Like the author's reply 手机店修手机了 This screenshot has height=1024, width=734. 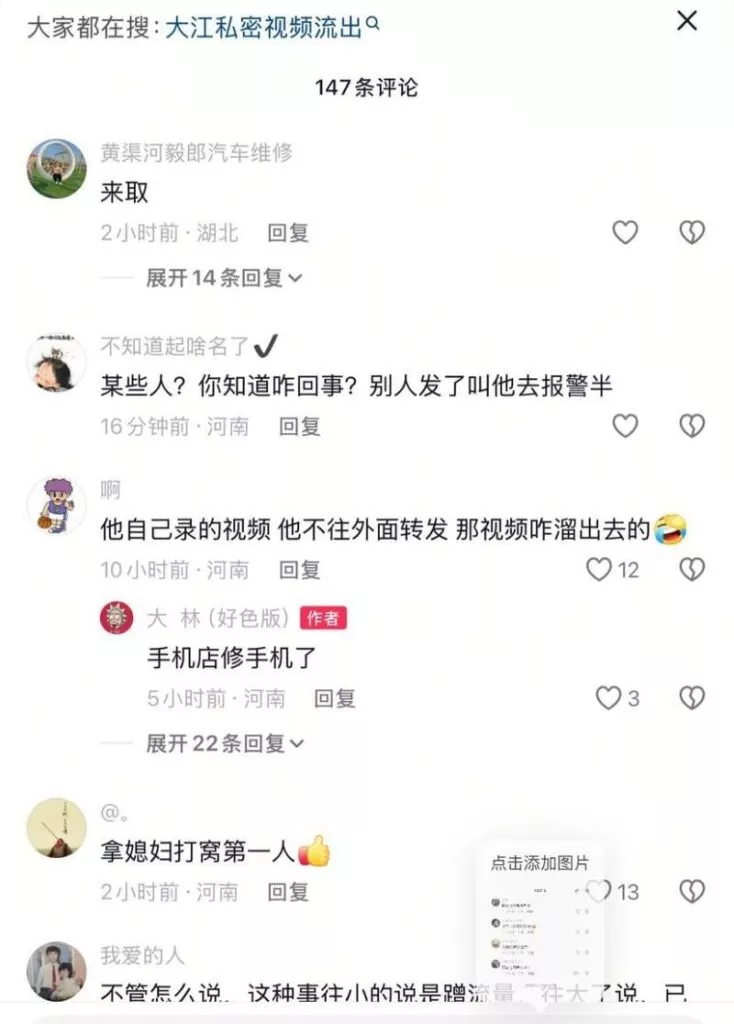pos(608,698)
